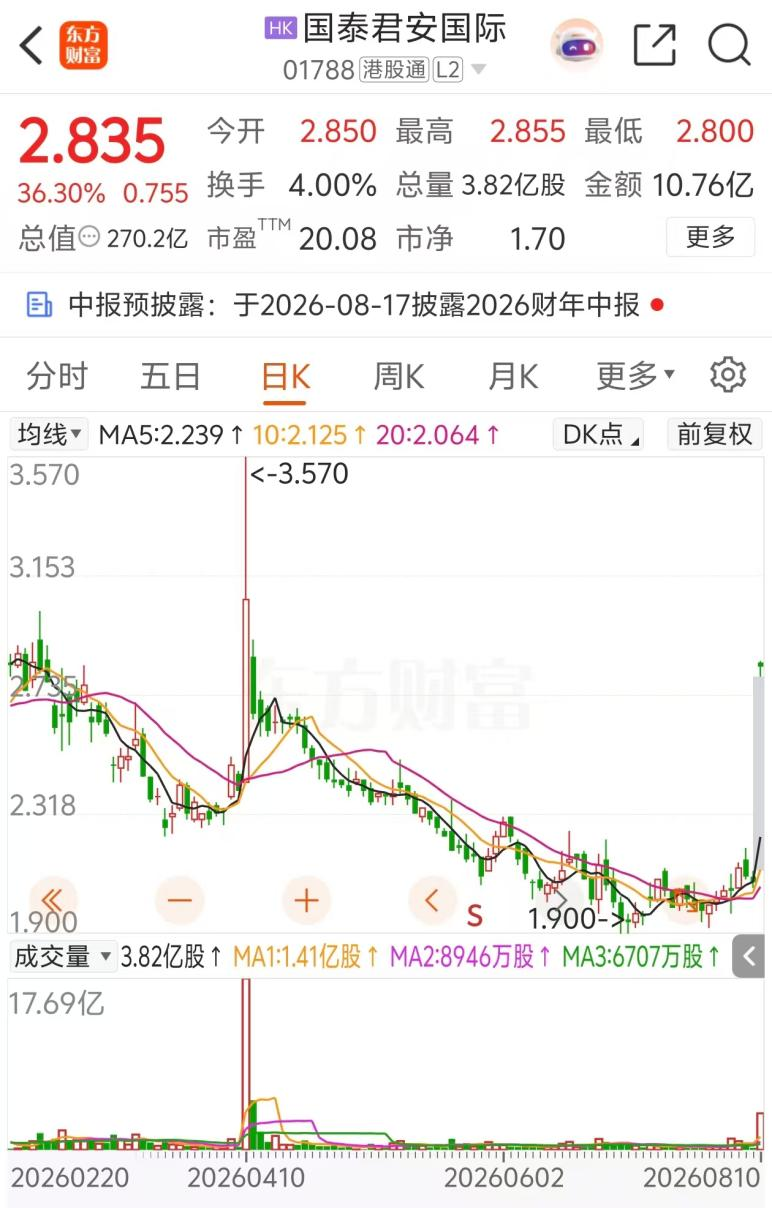Viewport: 772px width, 1208px height.
Task: Select the 周K chart tab
Action: (398, 377)
